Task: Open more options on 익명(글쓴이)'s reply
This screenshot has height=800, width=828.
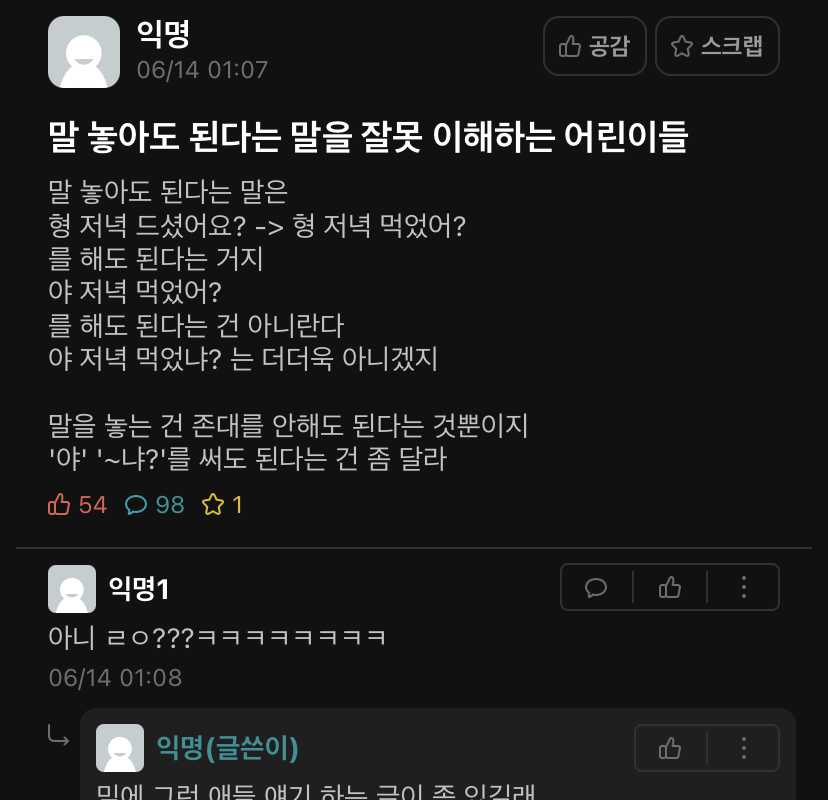Action: pyautogui.click(x=743, y=748)
